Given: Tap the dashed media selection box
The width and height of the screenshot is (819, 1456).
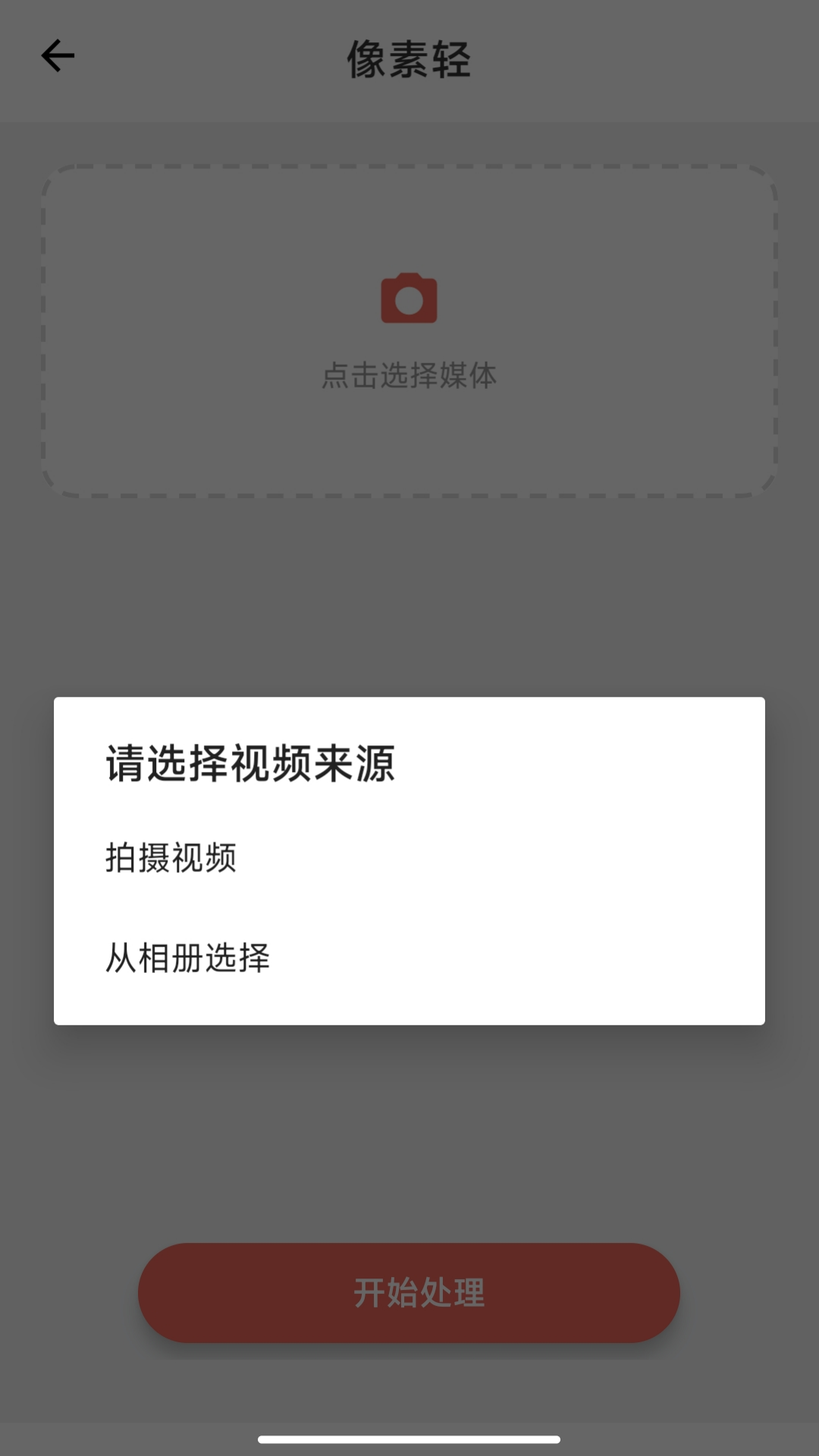Looking at the screenshot, I should coord(409,328).
